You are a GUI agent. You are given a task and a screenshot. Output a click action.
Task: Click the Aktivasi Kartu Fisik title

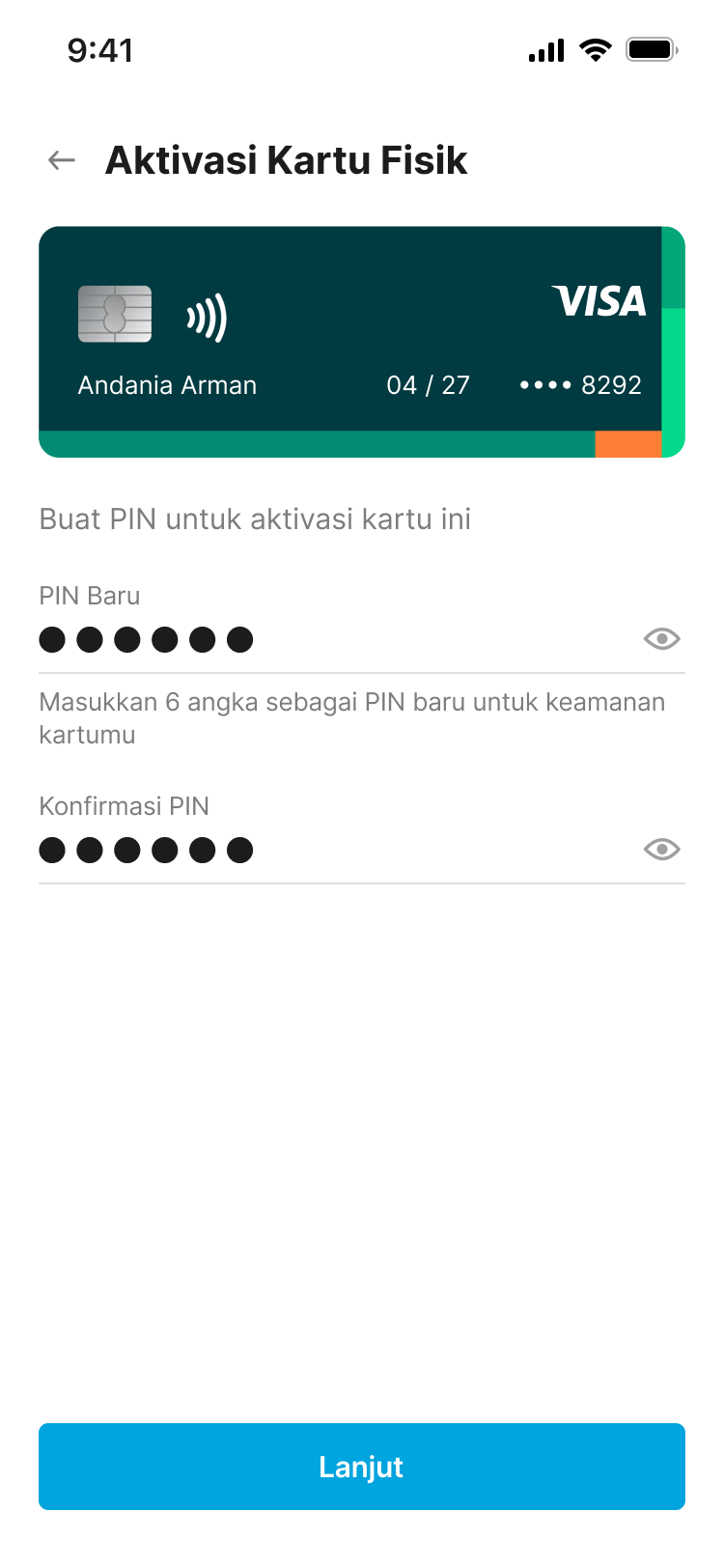[286, 160]
